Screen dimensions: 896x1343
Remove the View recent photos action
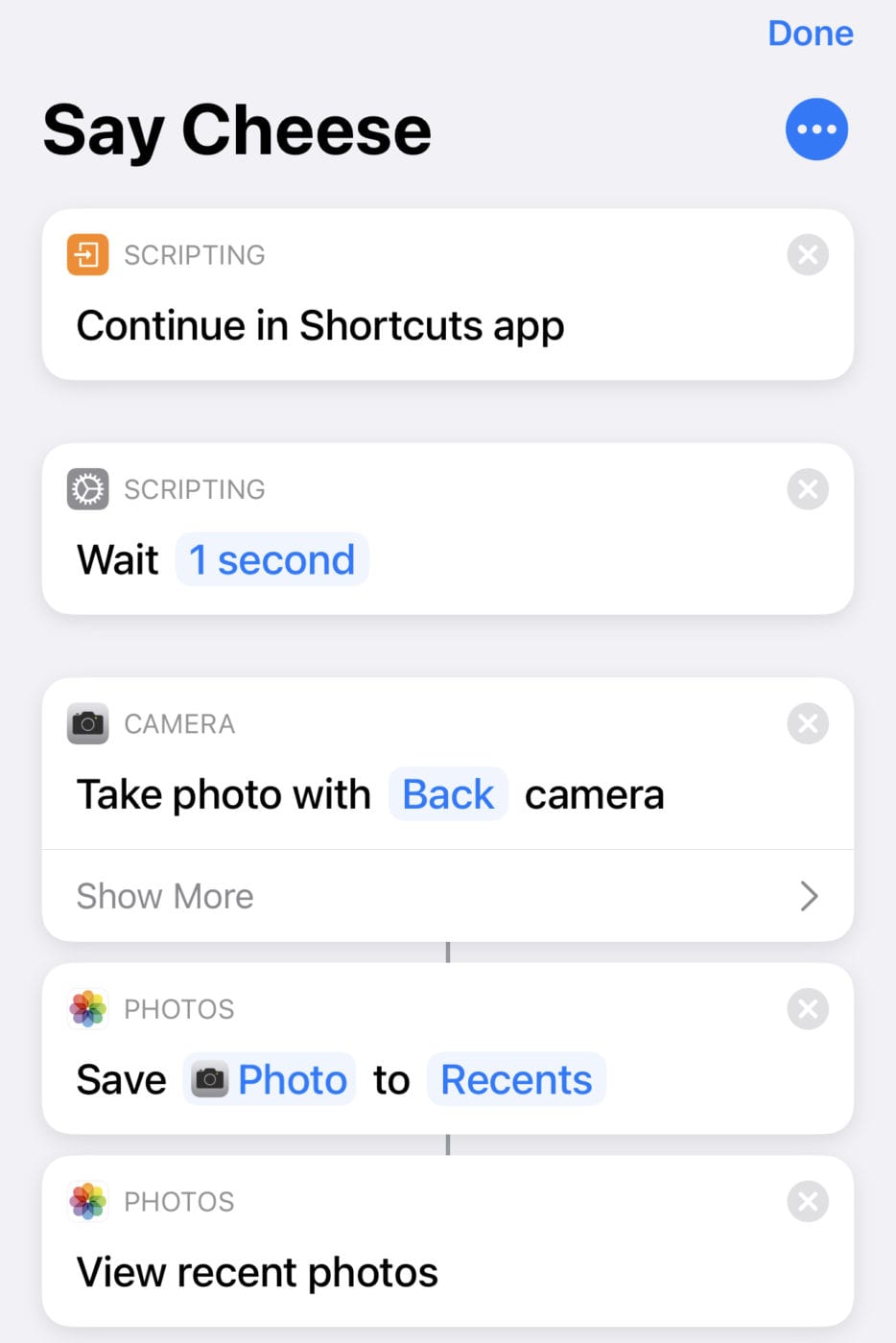point(808,1202)
